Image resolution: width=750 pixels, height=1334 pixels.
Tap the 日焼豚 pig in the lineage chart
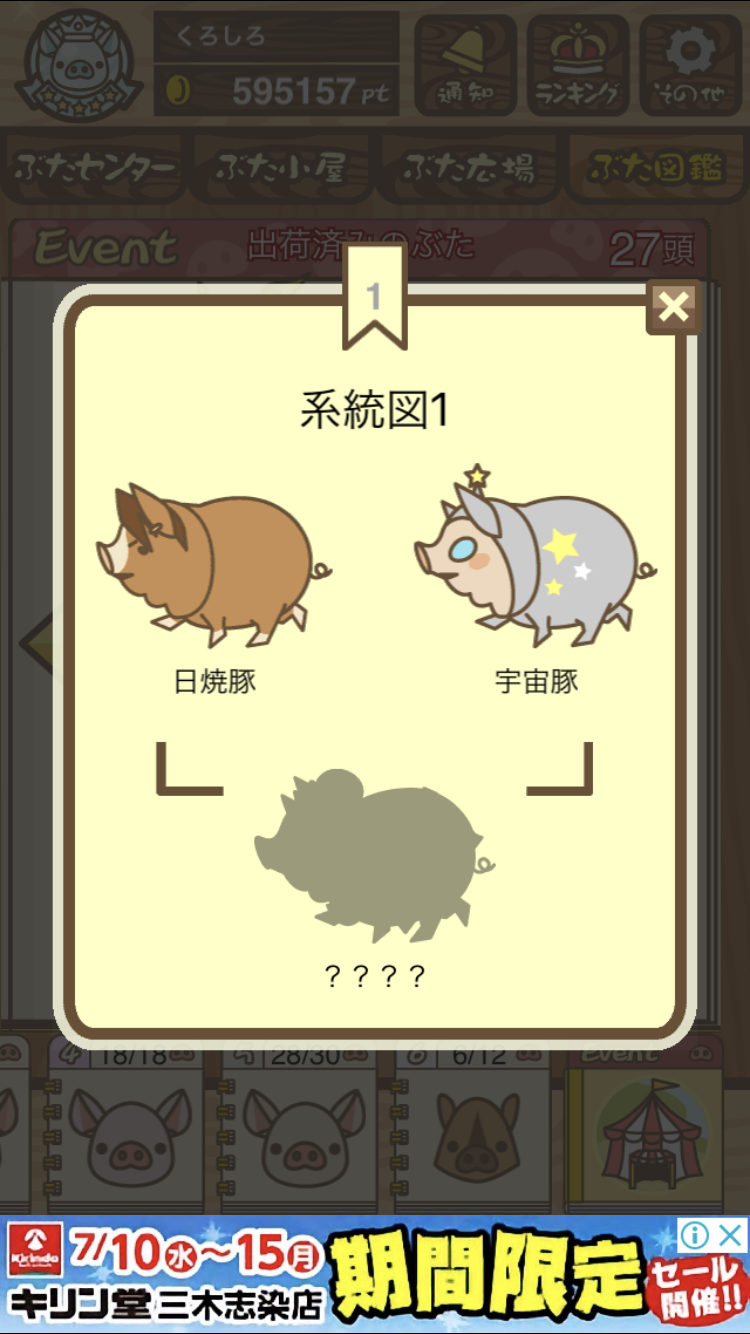(214, 565)
